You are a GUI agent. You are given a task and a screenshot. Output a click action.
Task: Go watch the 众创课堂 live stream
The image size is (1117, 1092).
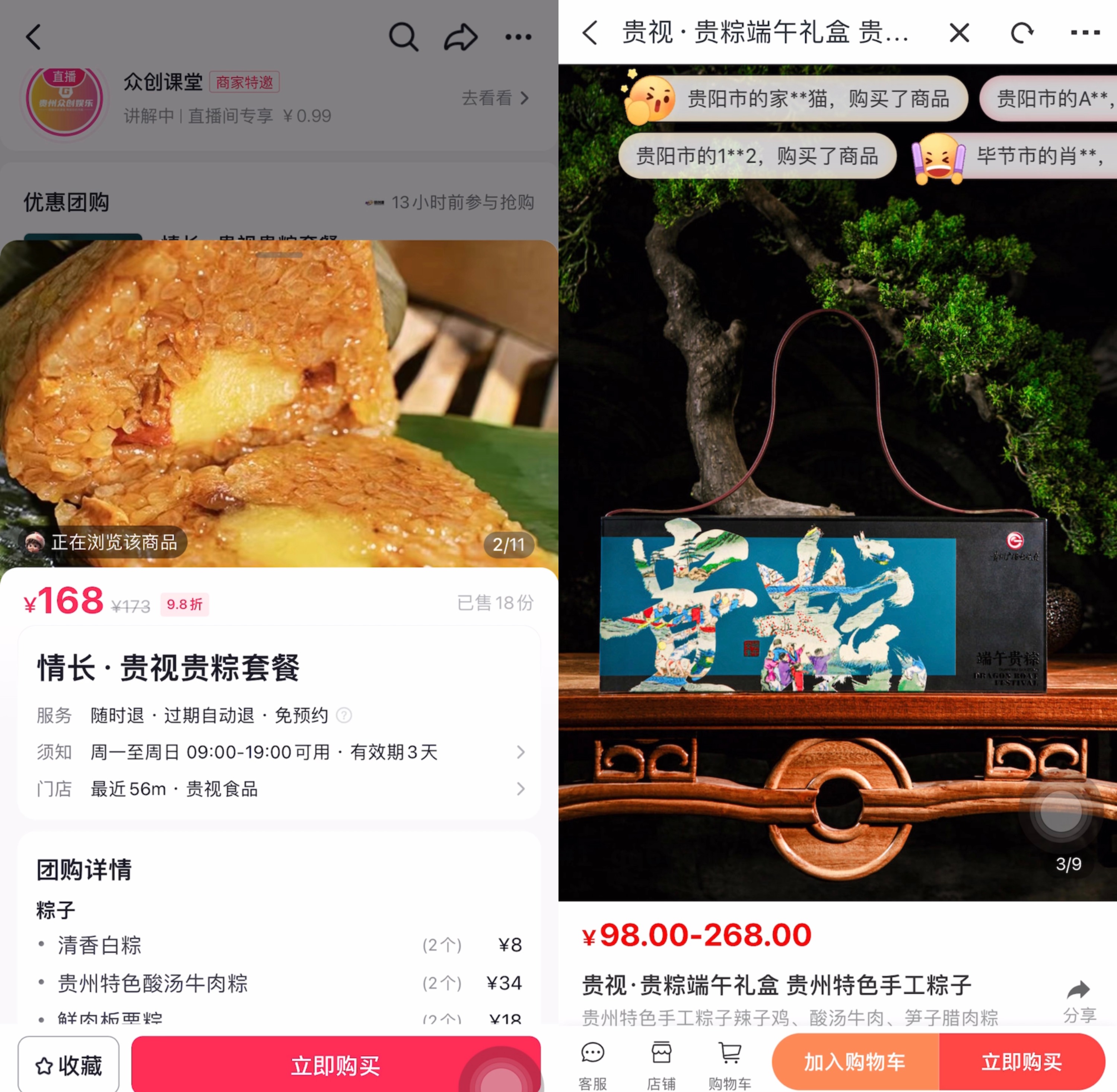tap(495, 98)
